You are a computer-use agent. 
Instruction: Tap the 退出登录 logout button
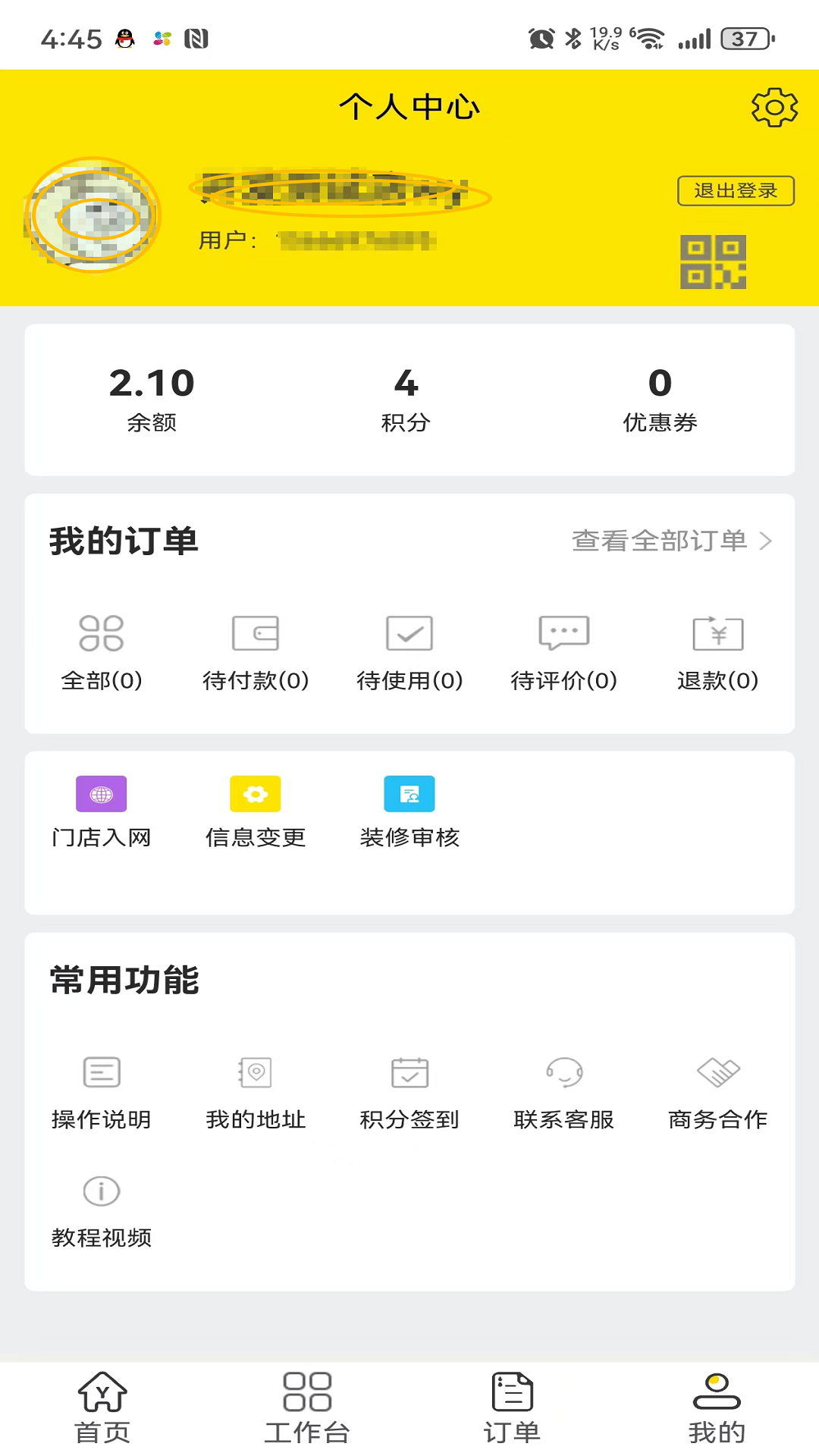[736, 190]
